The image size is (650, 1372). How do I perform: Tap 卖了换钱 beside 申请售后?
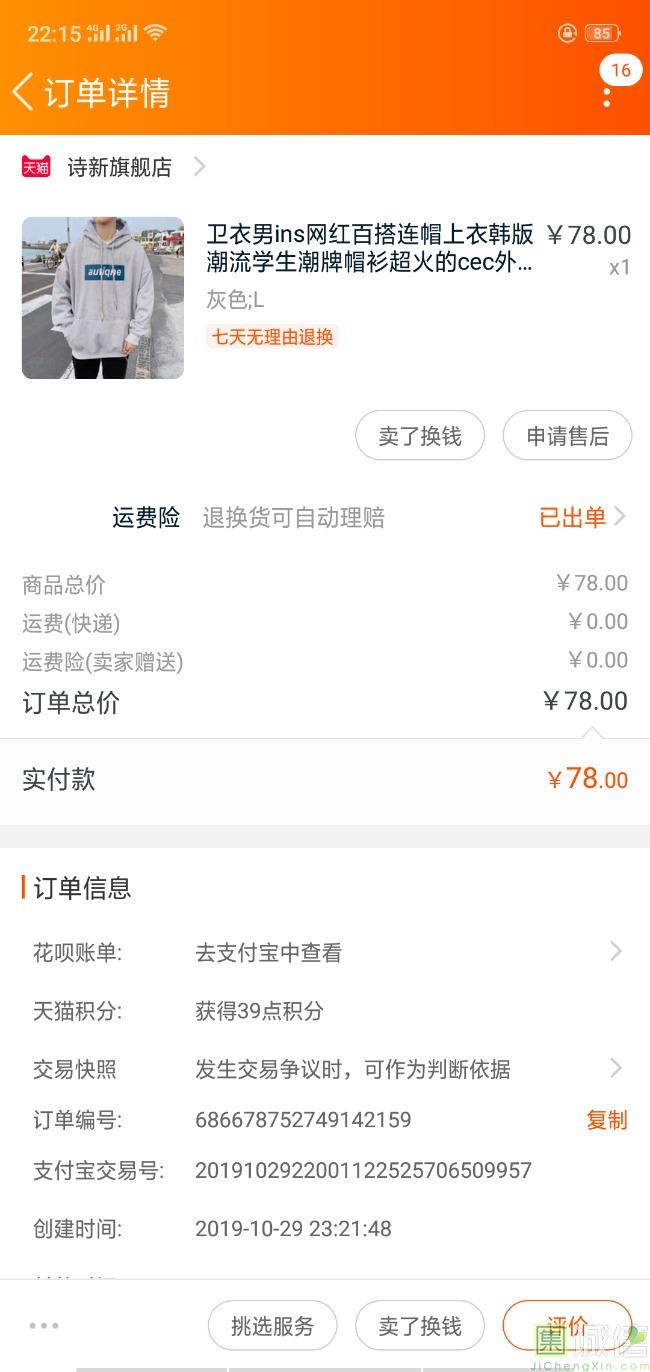point(420,436)
